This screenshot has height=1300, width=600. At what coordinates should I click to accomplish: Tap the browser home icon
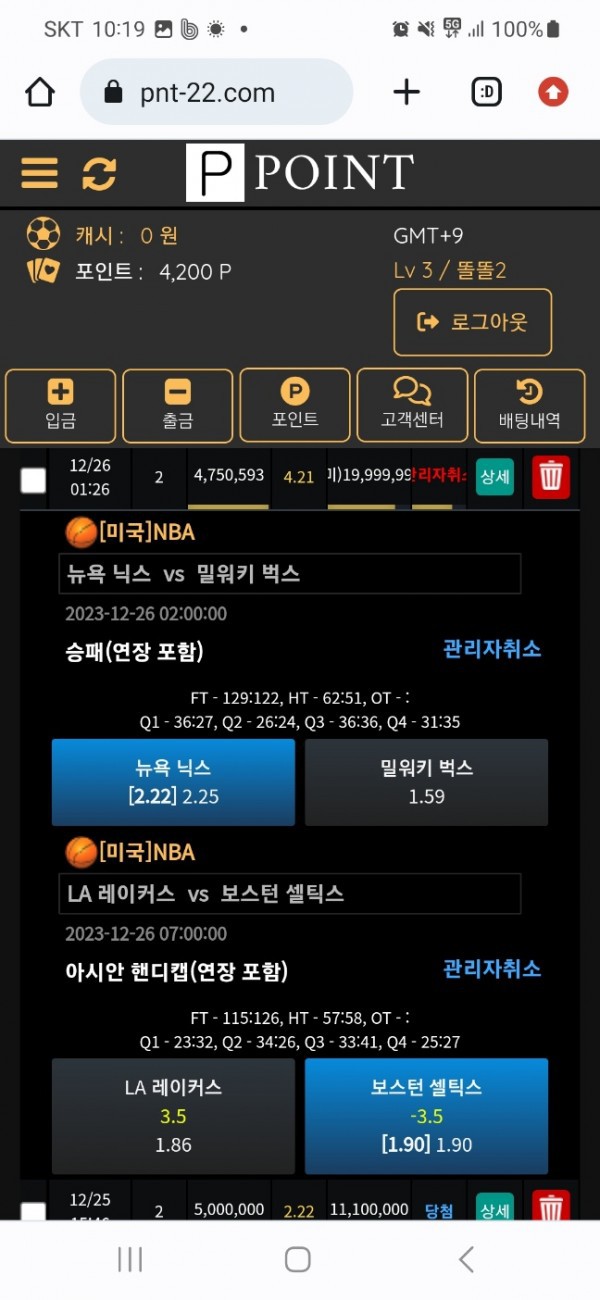[40, 93]
